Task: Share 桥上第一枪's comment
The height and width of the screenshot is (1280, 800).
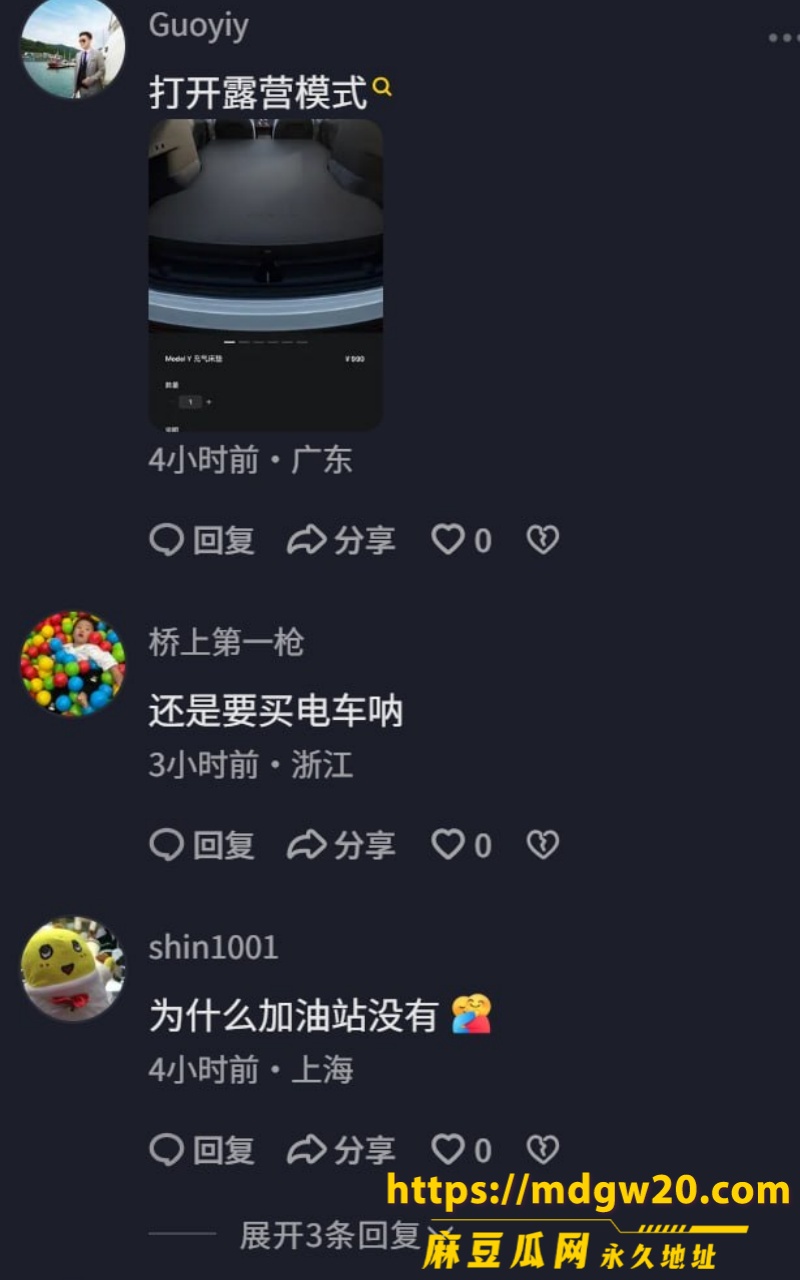Action: coord(341,846)
